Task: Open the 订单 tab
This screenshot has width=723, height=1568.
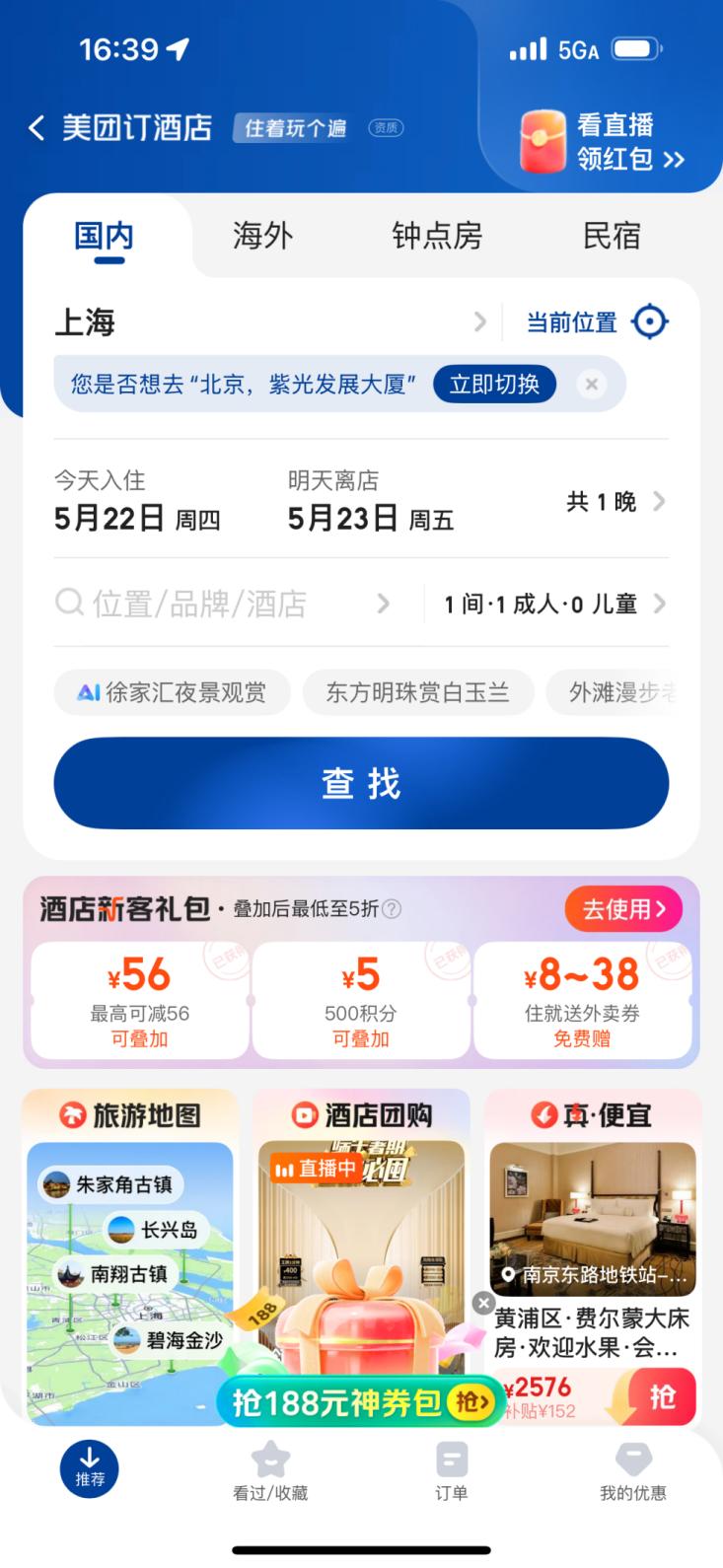Action: pyautogui.click(x=451, y=1471)
